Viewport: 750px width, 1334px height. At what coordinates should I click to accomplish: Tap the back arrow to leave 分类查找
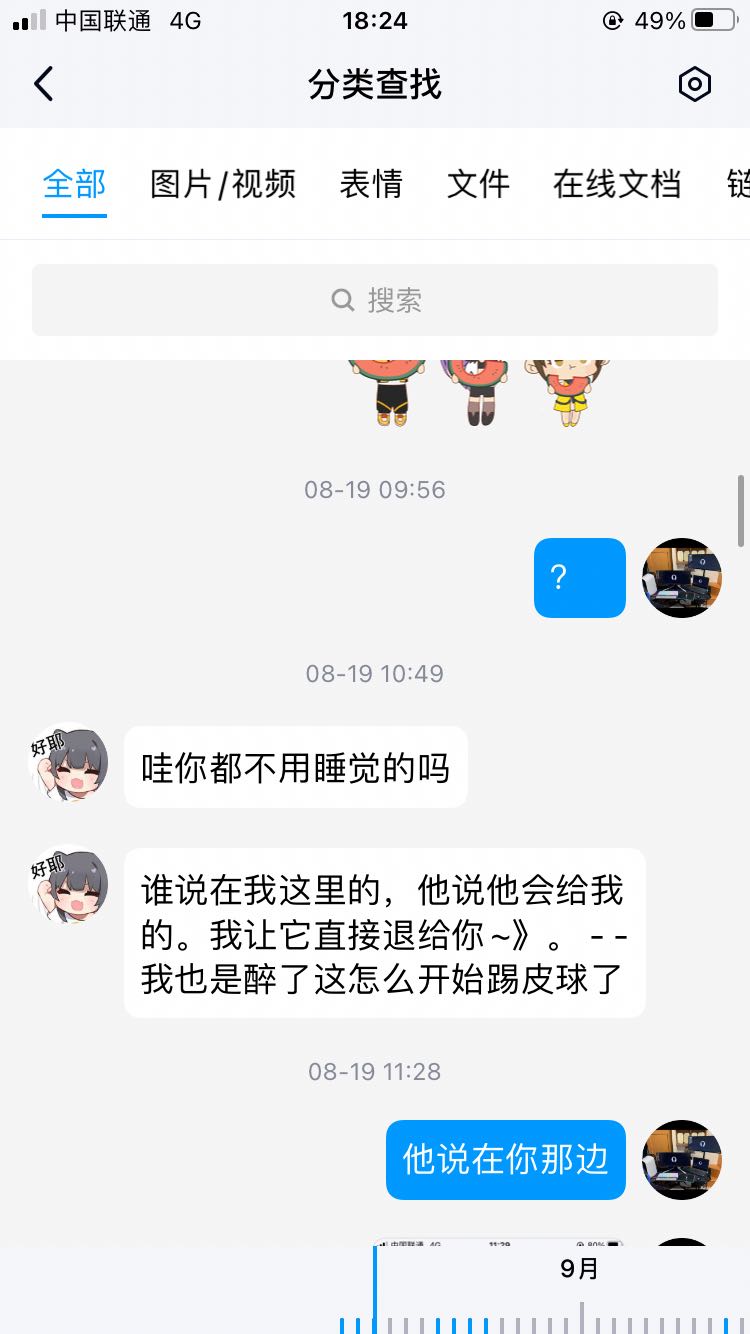[x=44, y=84]
